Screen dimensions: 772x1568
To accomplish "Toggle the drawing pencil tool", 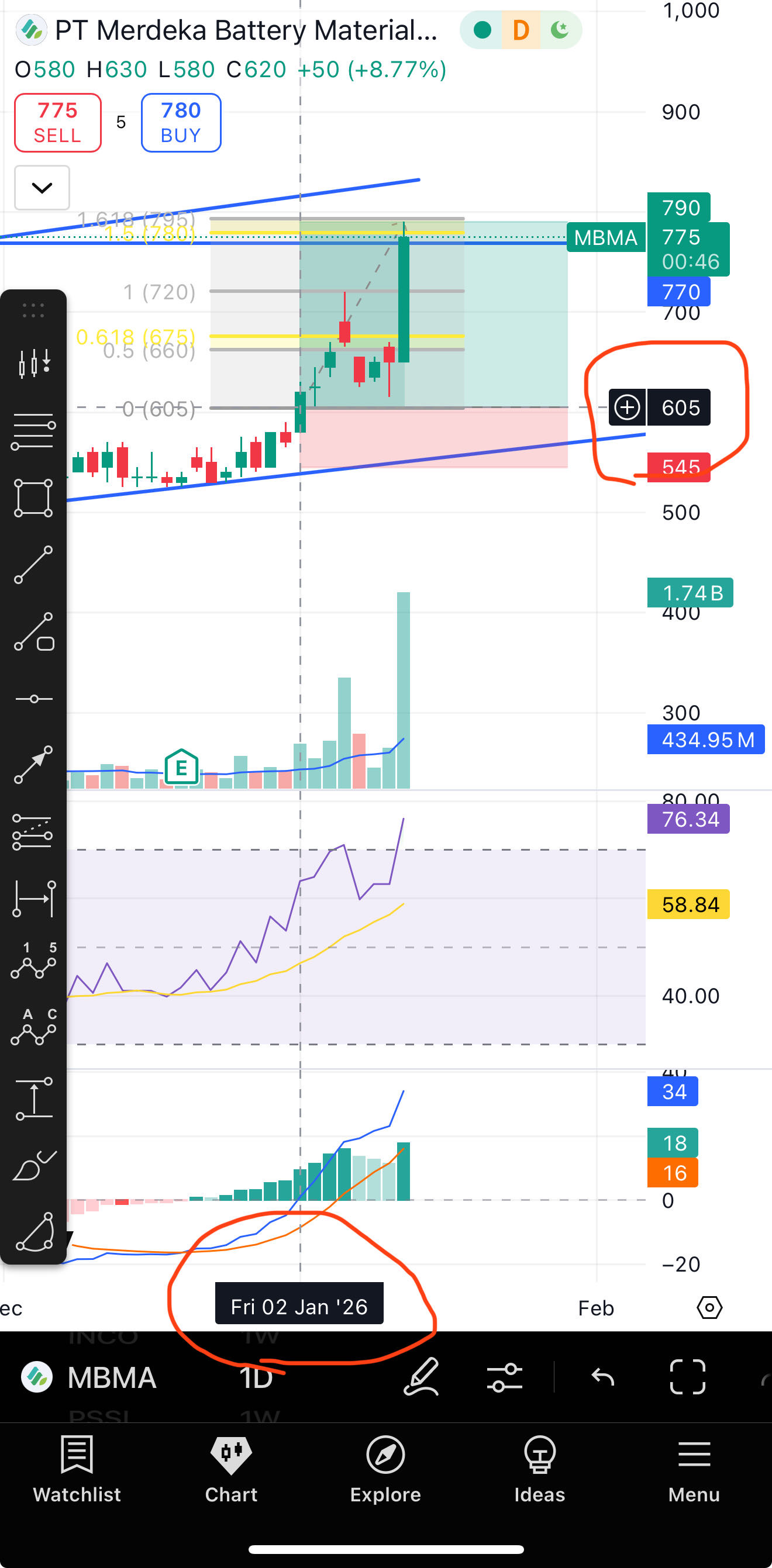I will tap(421, 1376).
